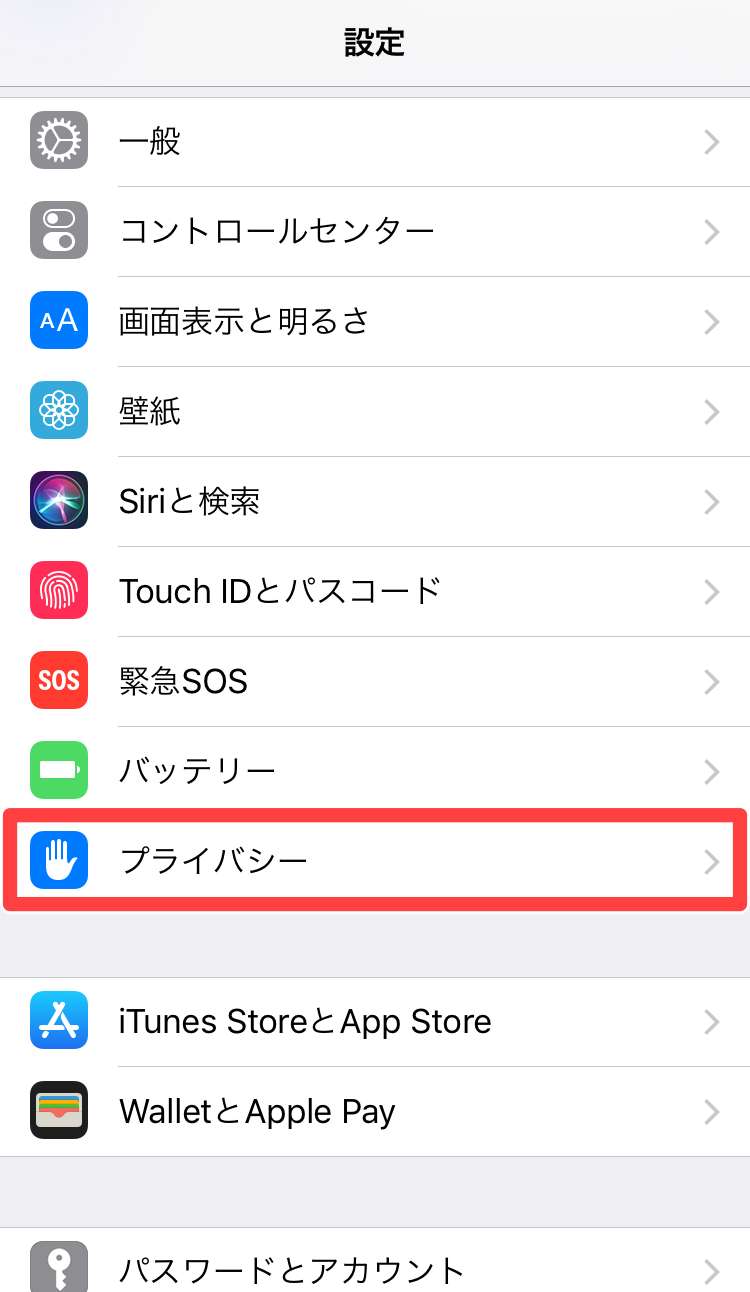The width and height of the screenshot is (750, 1292).
Task: Open 緊急SOS settings
Action: click(x=375, y=681)
